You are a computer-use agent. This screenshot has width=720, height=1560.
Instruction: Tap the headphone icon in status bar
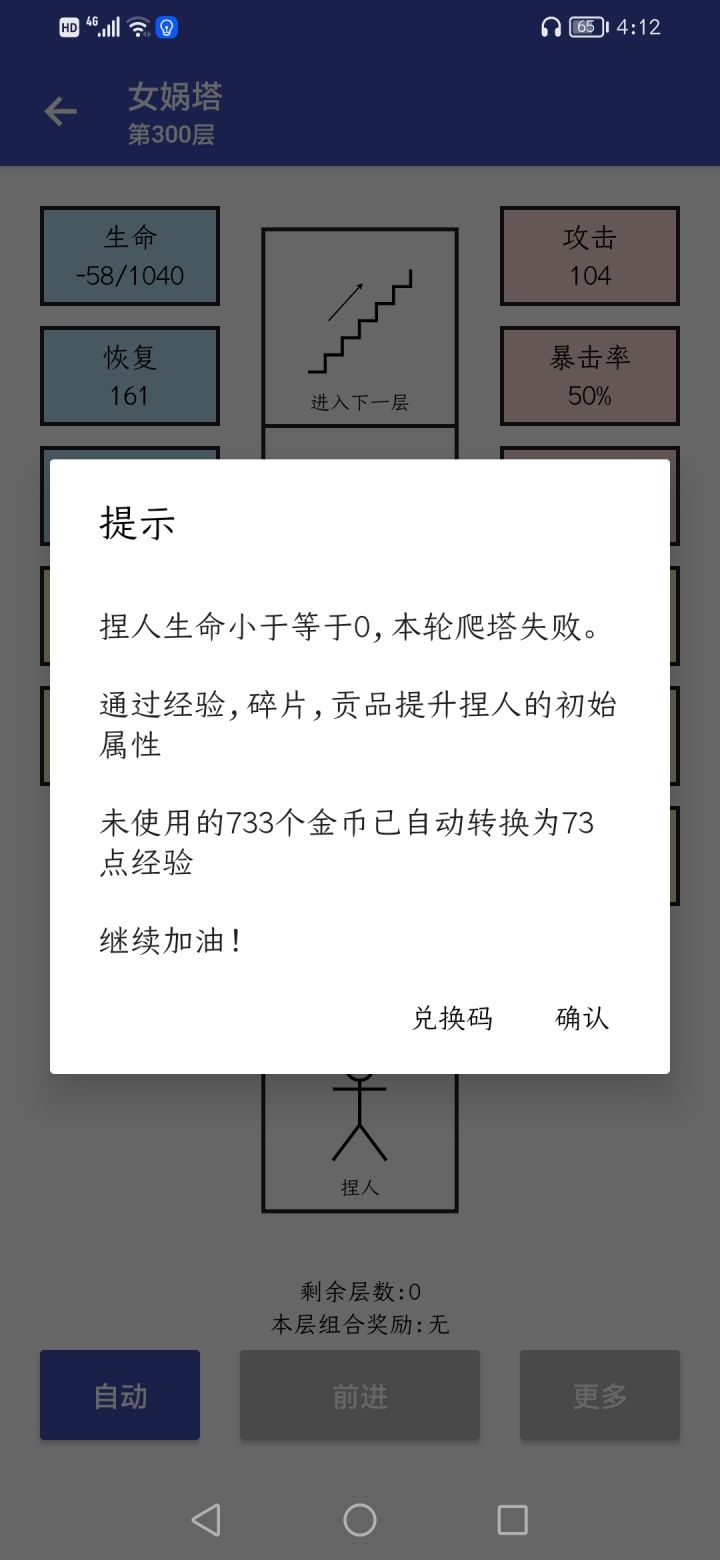tap(549, 27)
